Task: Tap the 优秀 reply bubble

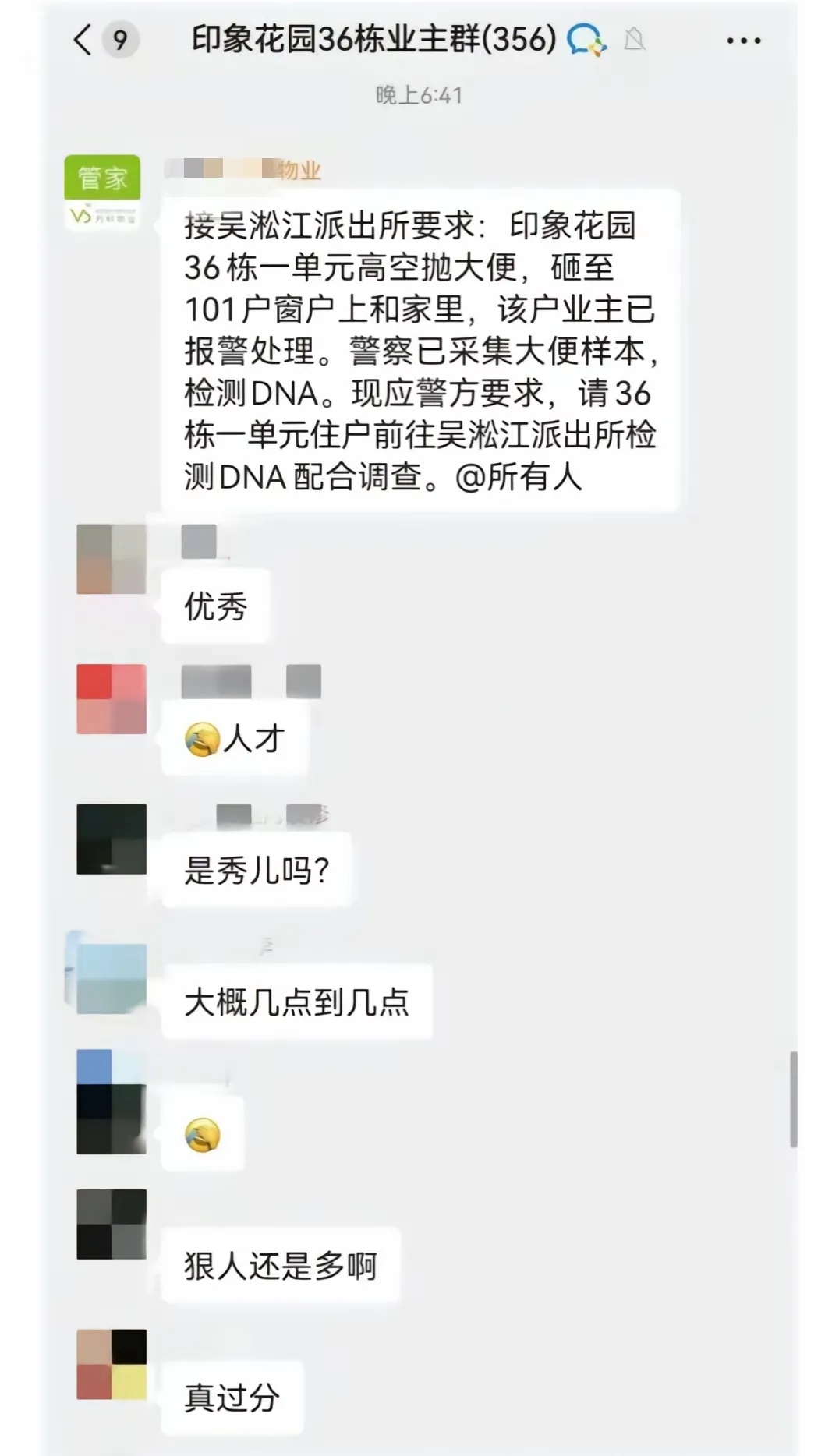Action: (215, 606)
